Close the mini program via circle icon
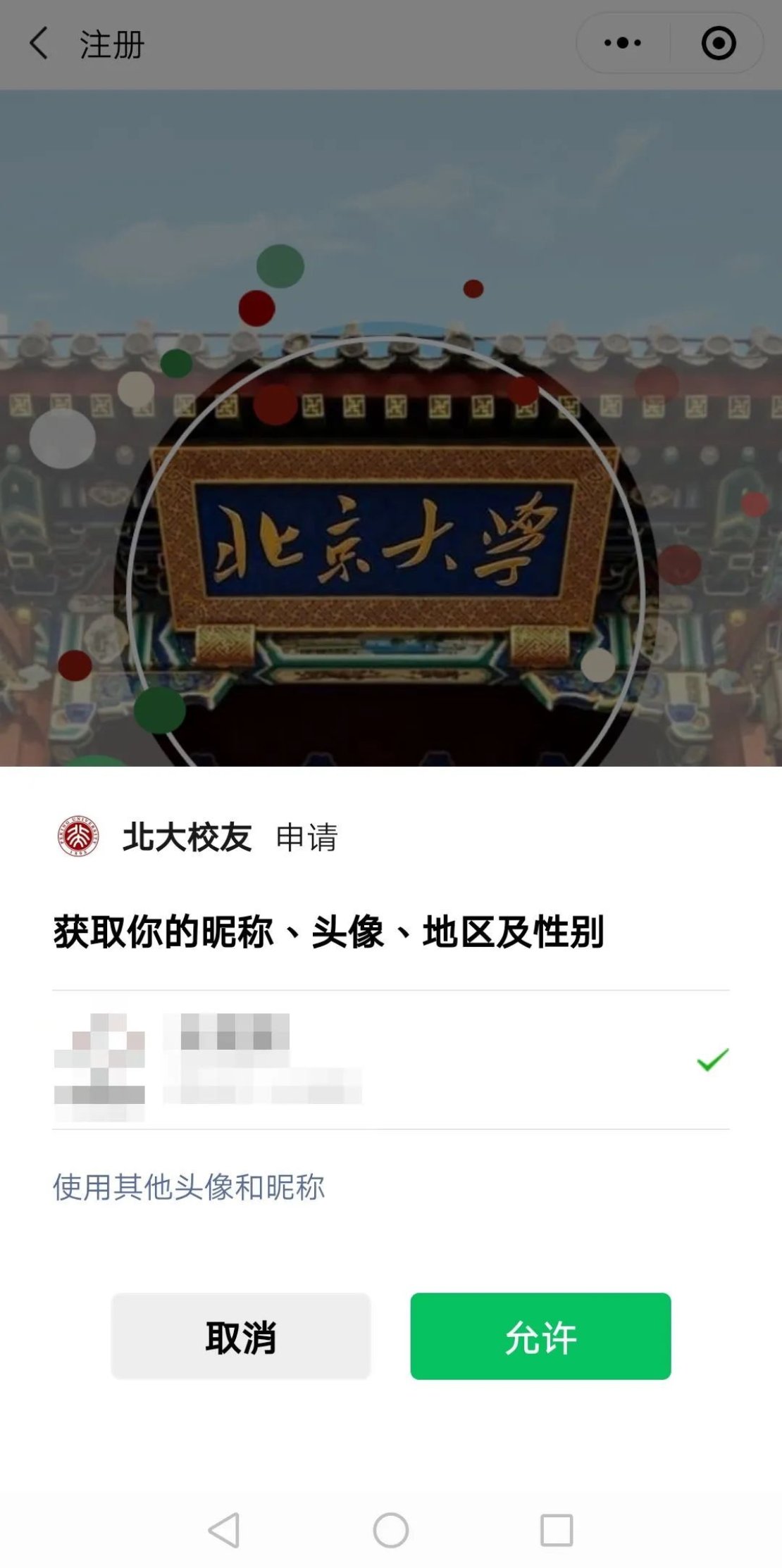Image resolution: width=782 pixels, height=1568 pixels. pyautogui.click(x=718, y=44)
